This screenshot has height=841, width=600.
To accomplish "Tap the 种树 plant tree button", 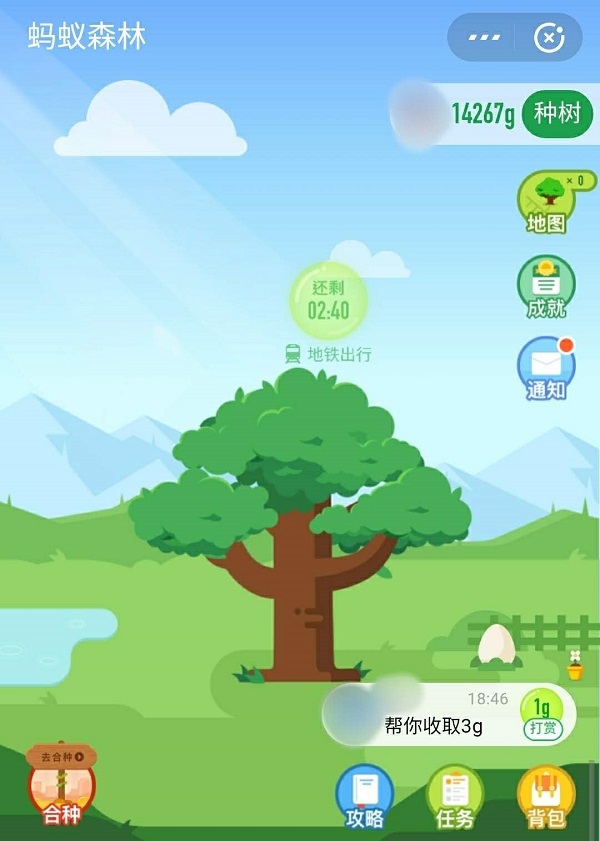I will 556,113.
